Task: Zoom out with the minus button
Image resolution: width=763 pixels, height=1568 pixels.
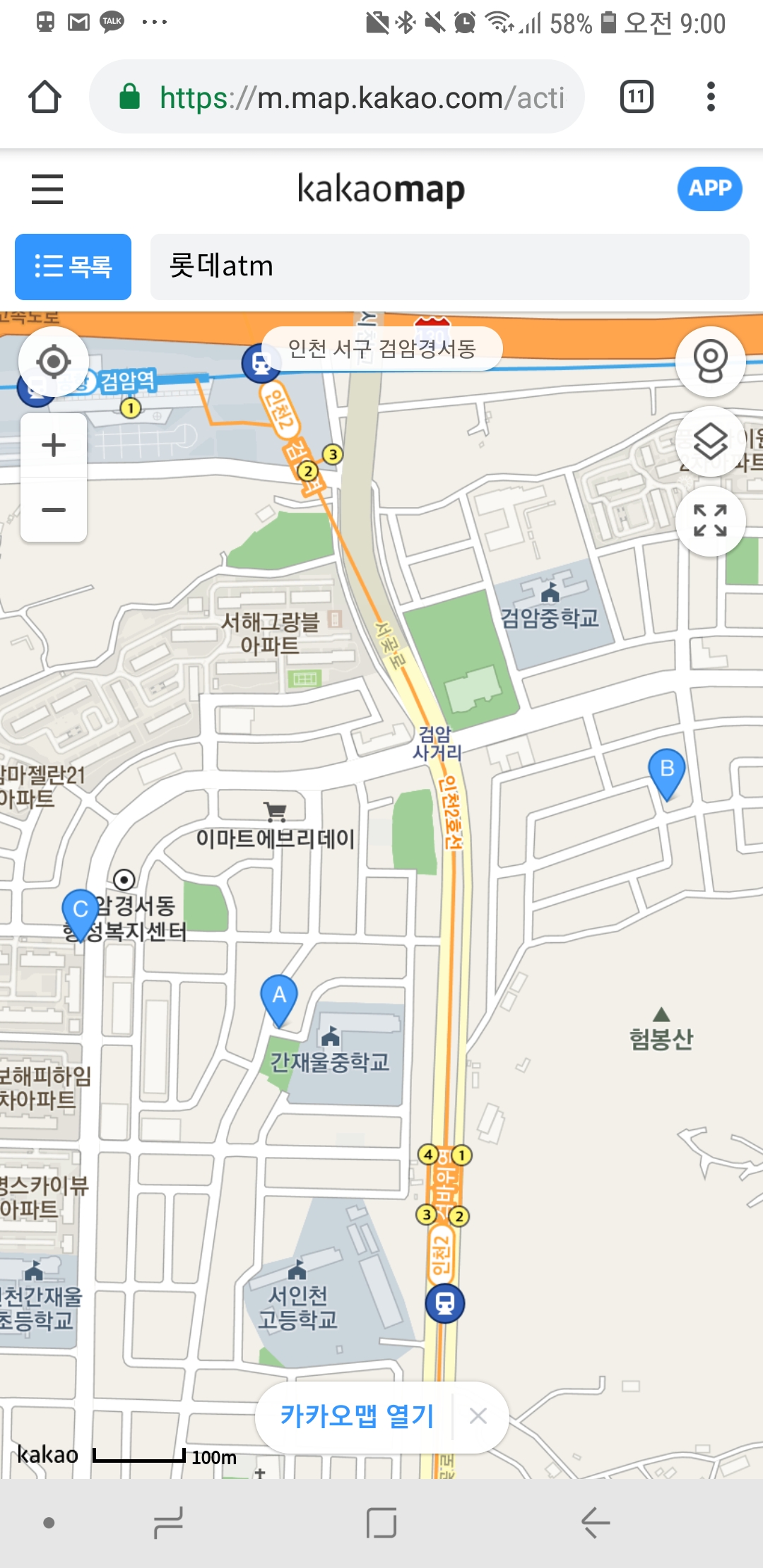Action: click(54, 509)
